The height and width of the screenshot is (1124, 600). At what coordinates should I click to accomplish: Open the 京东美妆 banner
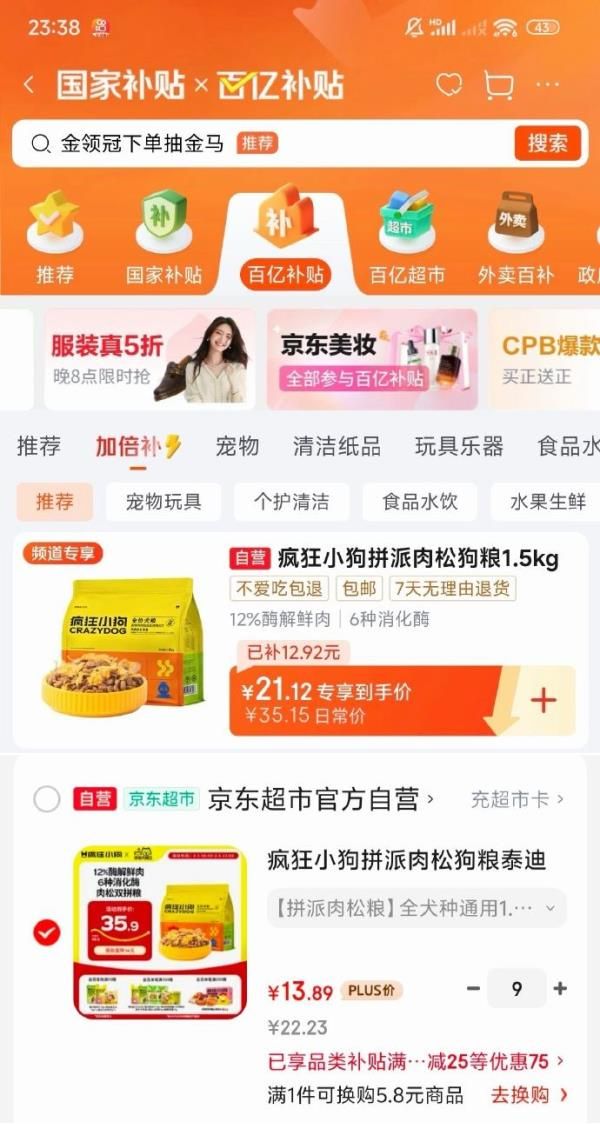point(371,360)
